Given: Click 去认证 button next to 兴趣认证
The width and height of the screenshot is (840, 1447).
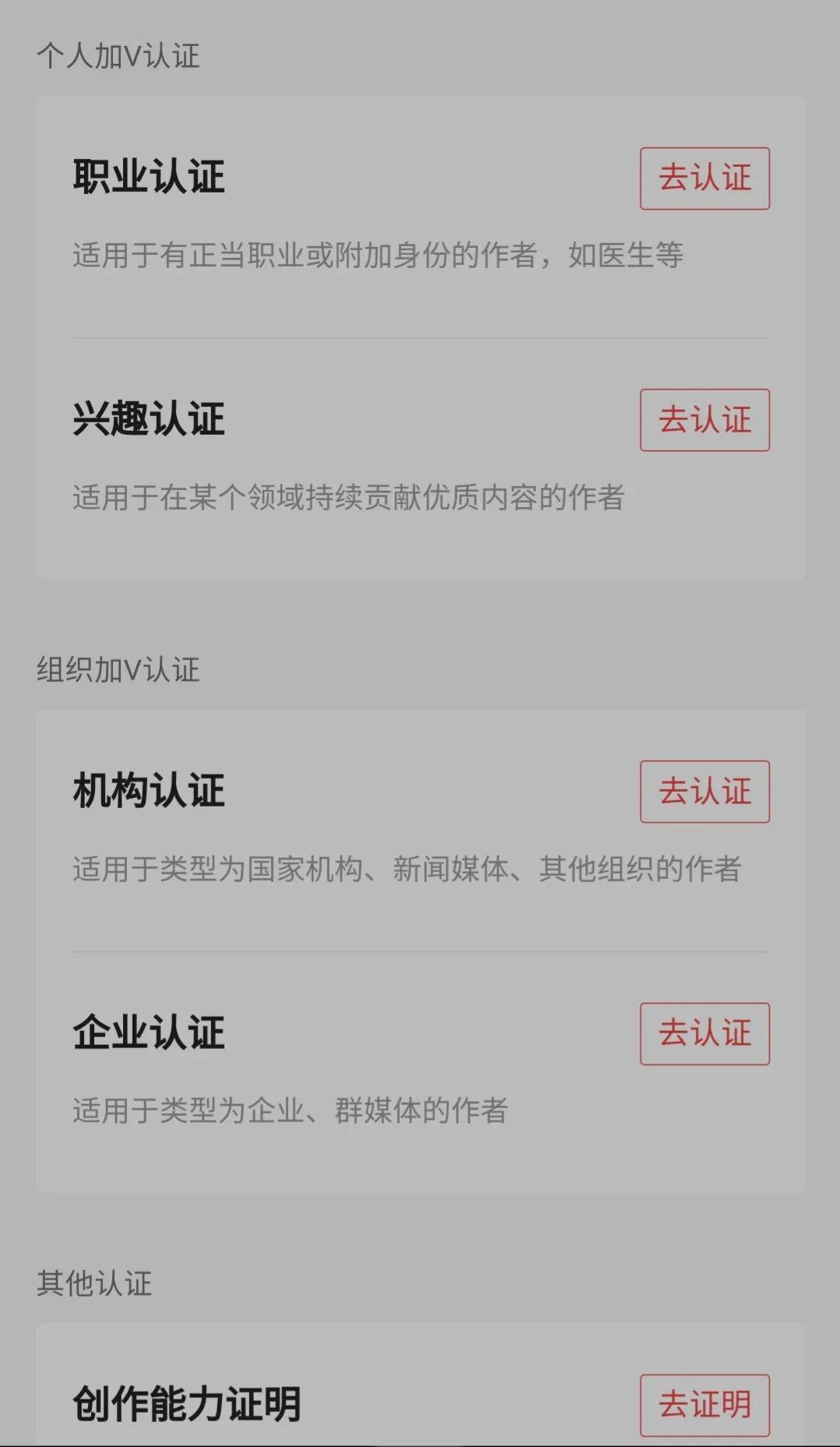Looking at the screenshot, I should (x=704, y=420).
